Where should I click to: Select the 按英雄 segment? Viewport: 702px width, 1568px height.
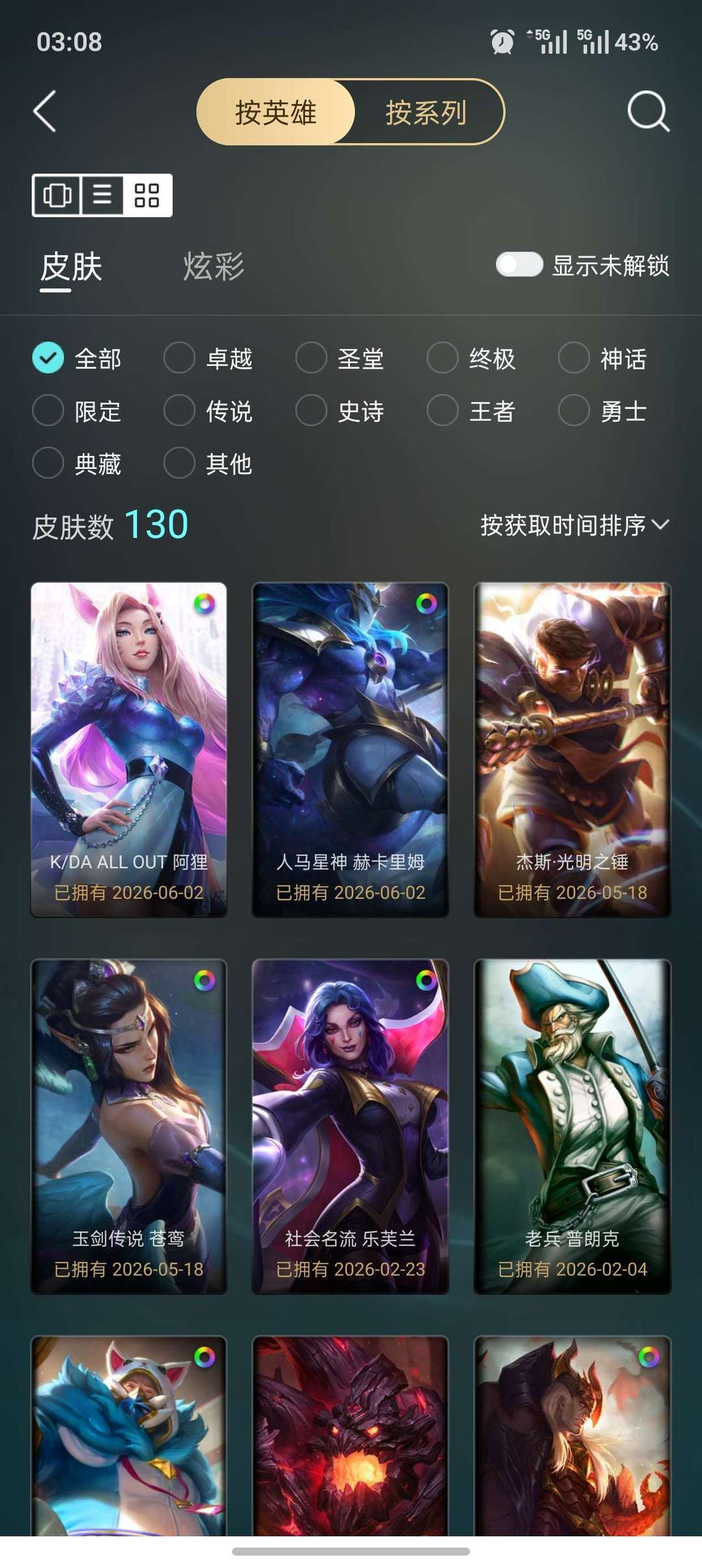276,112
